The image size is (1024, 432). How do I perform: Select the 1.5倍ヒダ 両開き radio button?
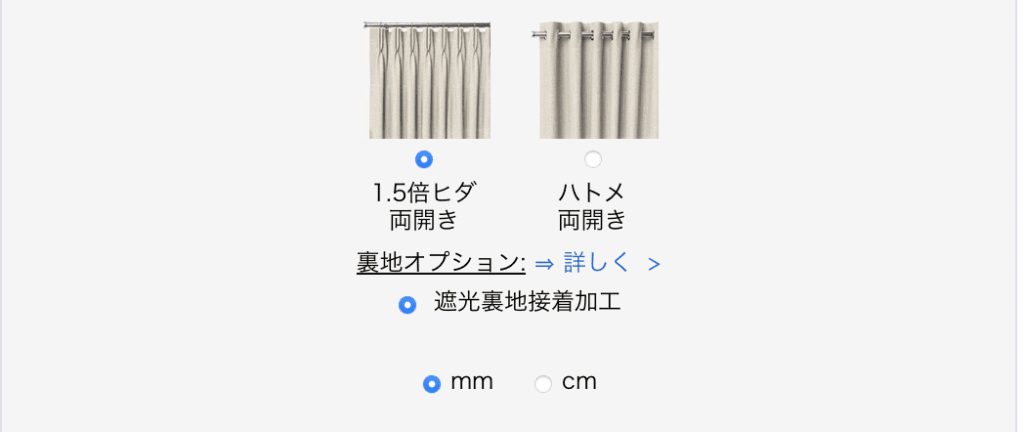pyautogui.click(x=424, y=159)
